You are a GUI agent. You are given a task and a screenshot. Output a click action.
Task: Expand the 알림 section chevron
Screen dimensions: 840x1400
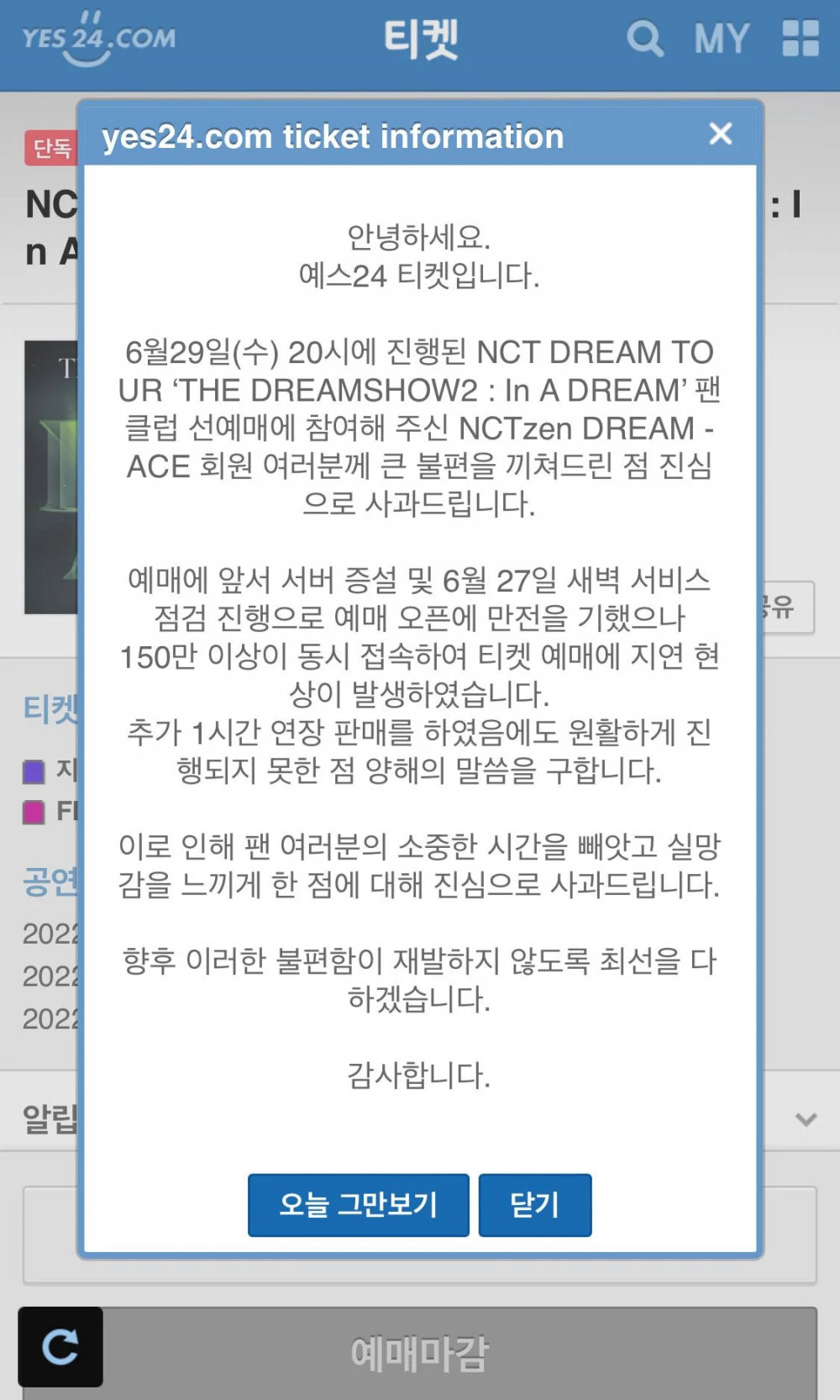pos(806,1118)
